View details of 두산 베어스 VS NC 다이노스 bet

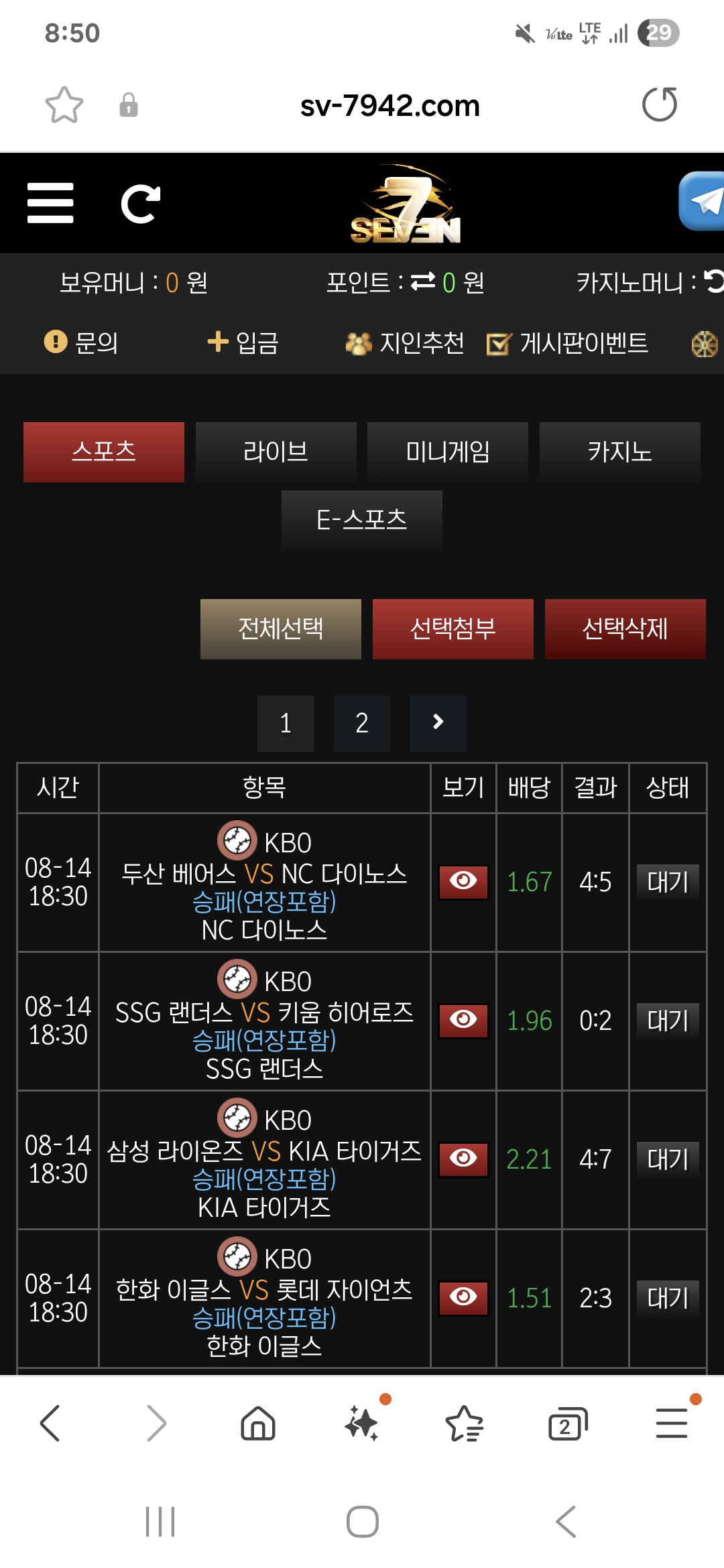tap(463, 882)
